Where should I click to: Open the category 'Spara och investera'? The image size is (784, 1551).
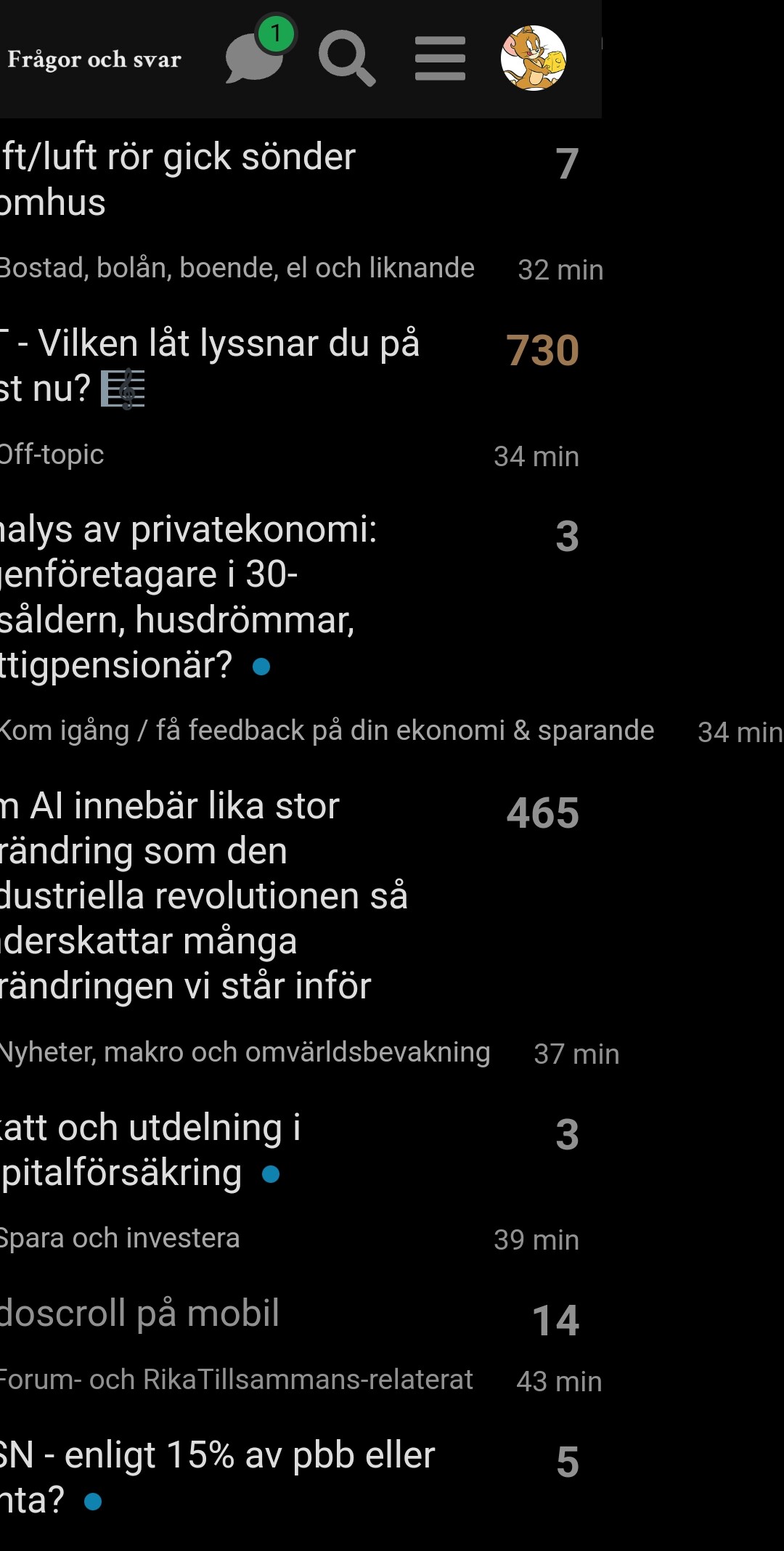[120, 1239]
